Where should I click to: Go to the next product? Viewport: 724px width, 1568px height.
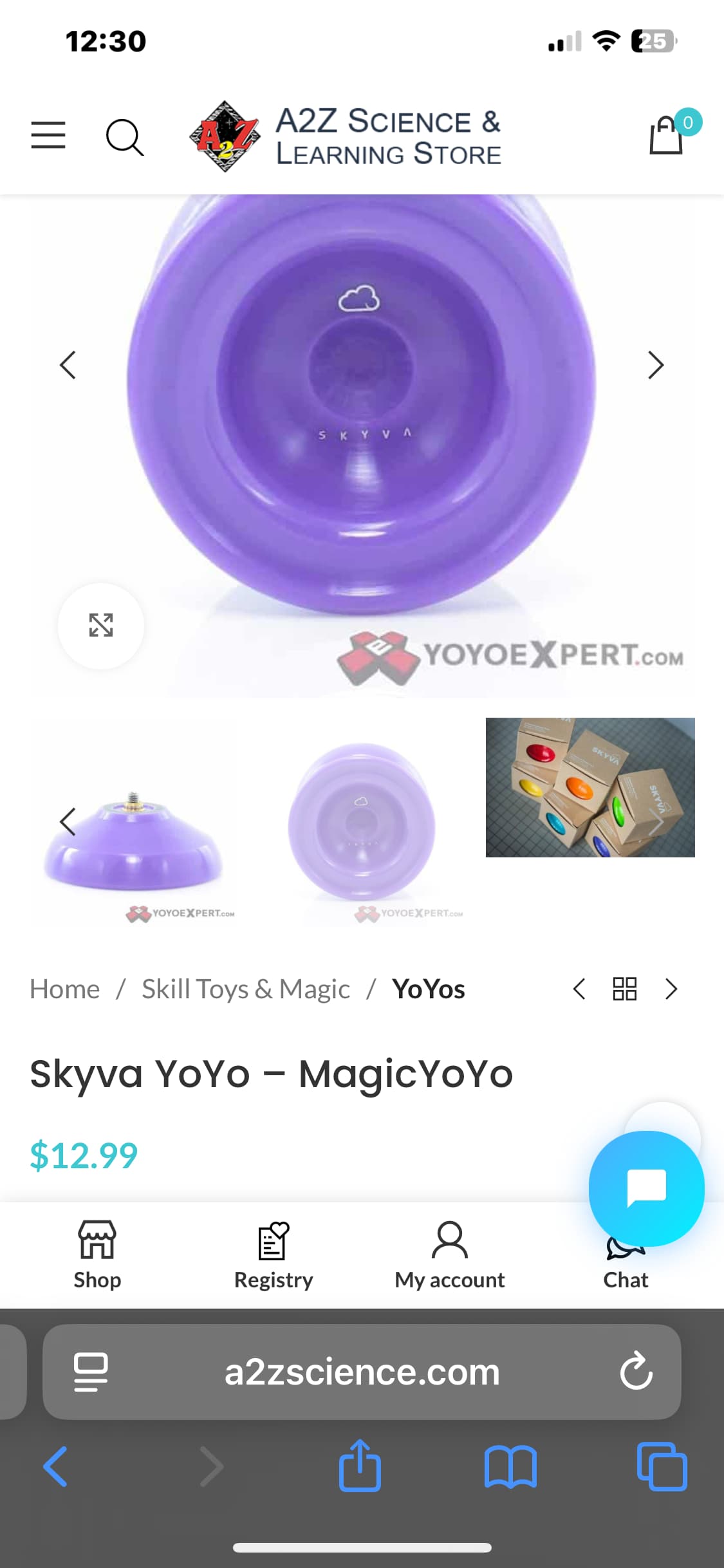click(671, 989)
